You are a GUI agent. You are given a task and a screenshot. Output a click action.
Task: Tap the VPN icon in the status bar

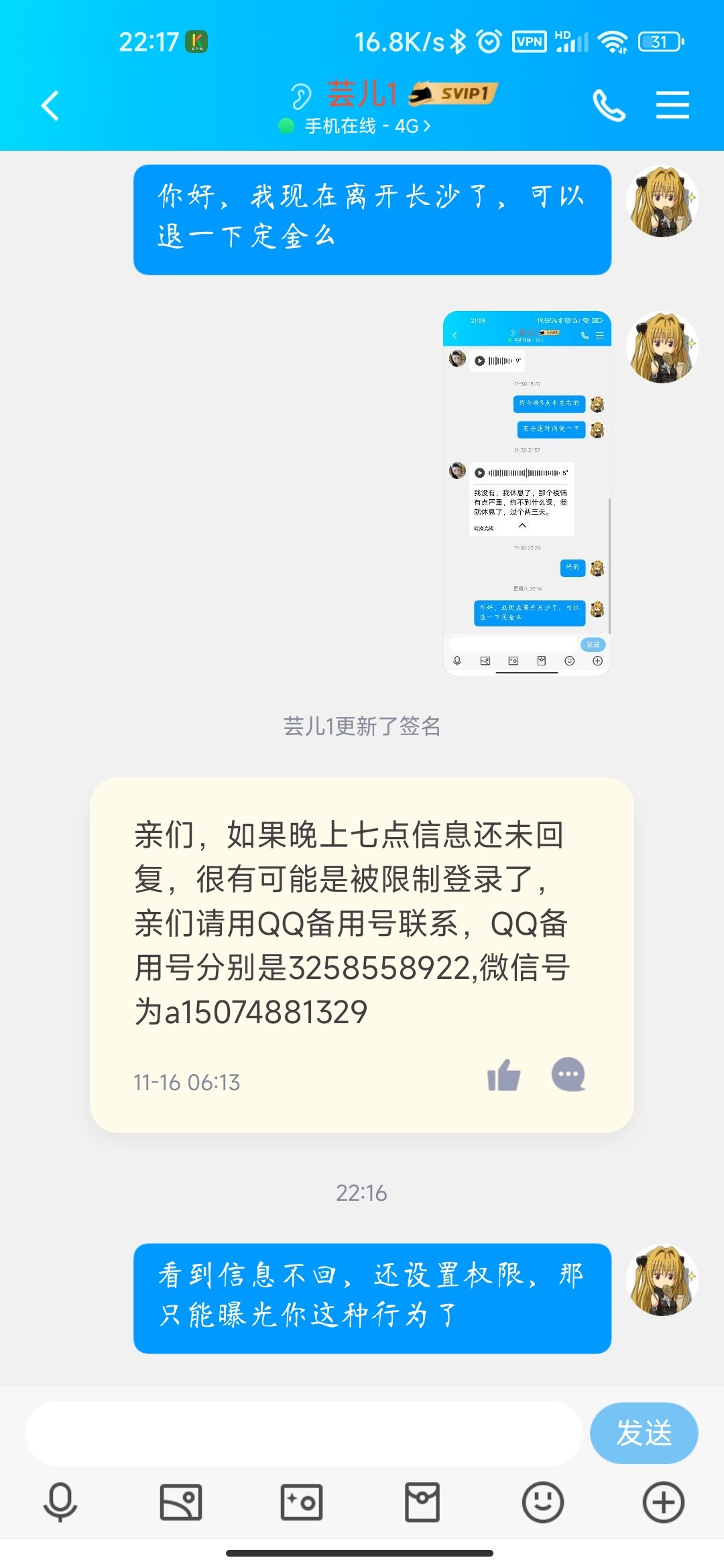click(x=529, y=42)
